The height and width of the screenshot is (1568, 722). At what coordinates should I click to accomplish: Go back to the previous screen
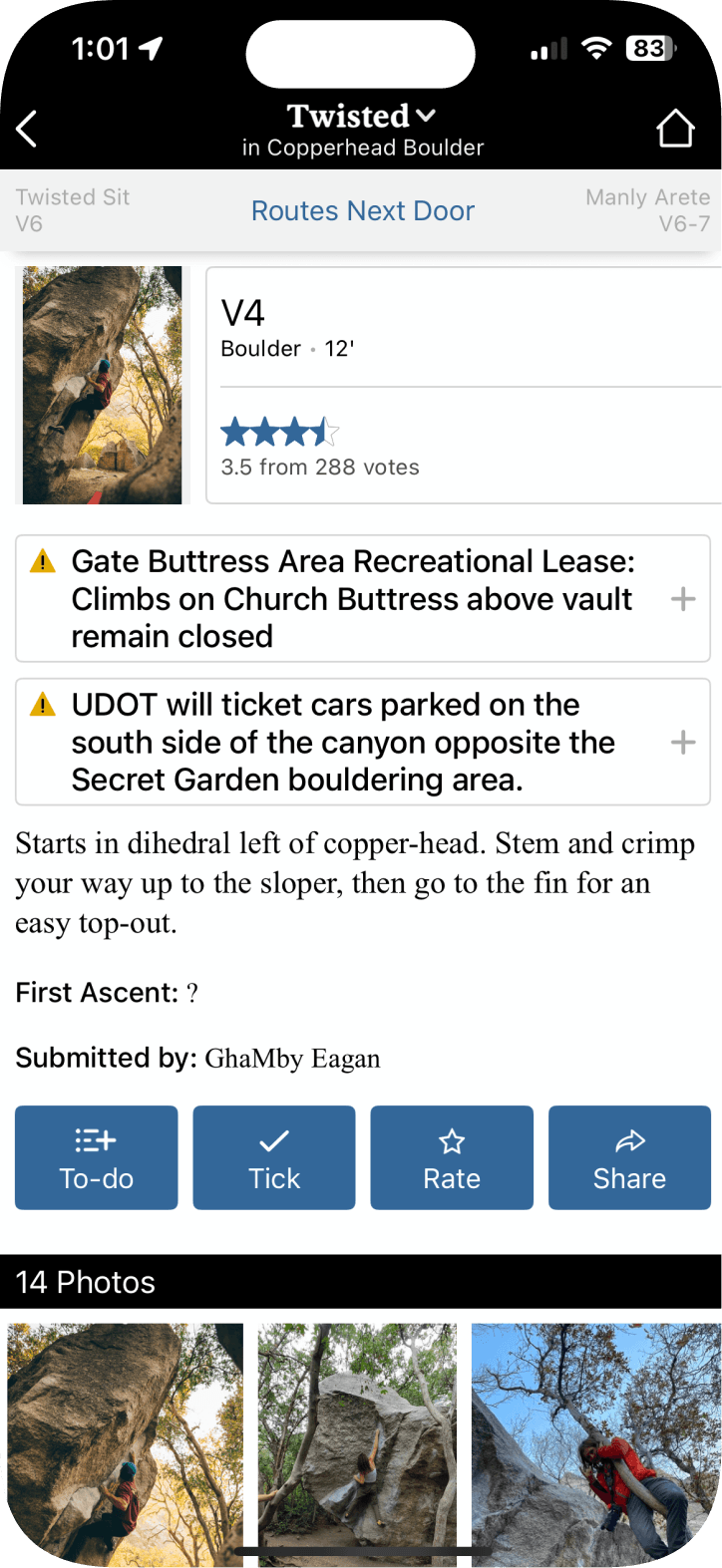pos(28,129)
